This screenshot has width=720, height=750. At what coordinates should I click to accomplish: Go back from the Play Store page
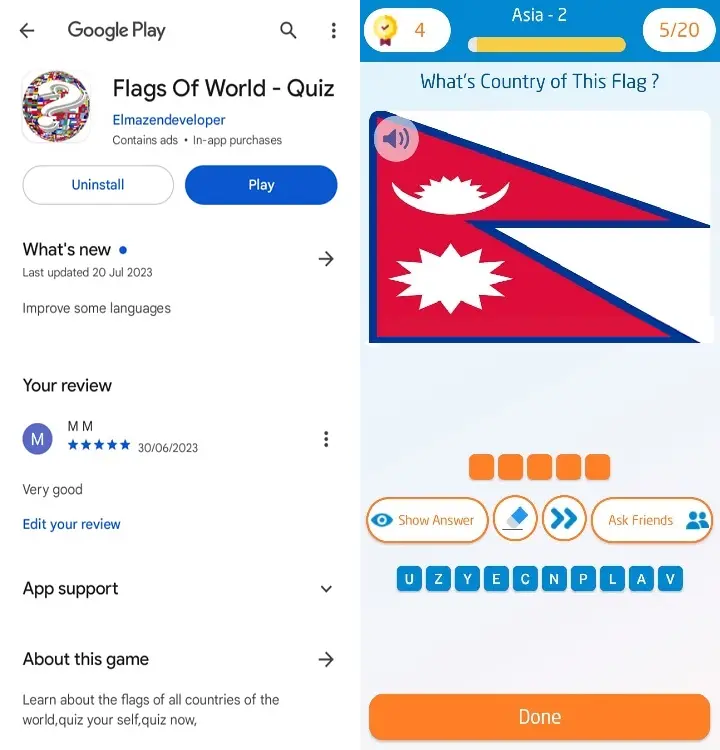[27, 30]
